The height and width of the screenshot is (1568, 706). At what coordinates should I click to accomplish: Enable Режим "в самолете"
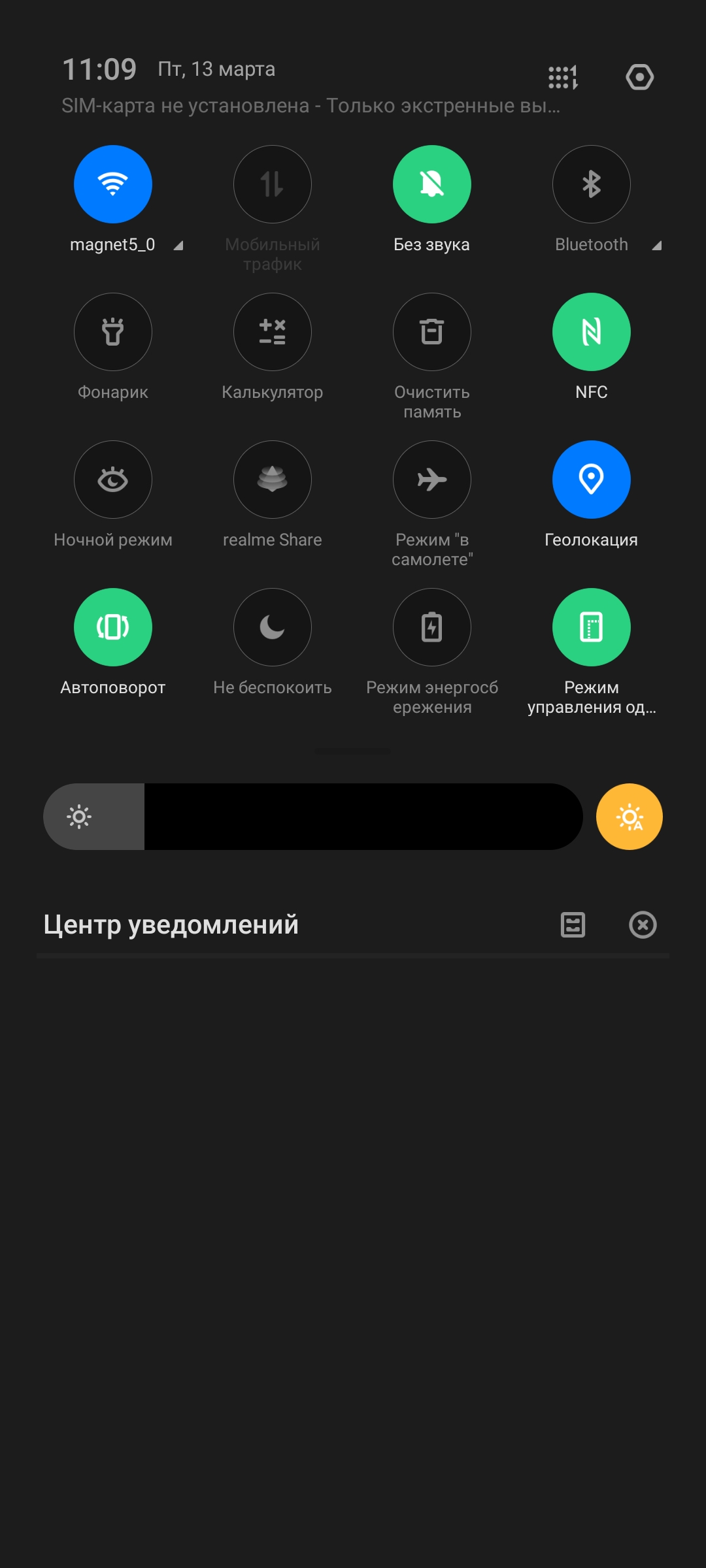coord(432,480)
